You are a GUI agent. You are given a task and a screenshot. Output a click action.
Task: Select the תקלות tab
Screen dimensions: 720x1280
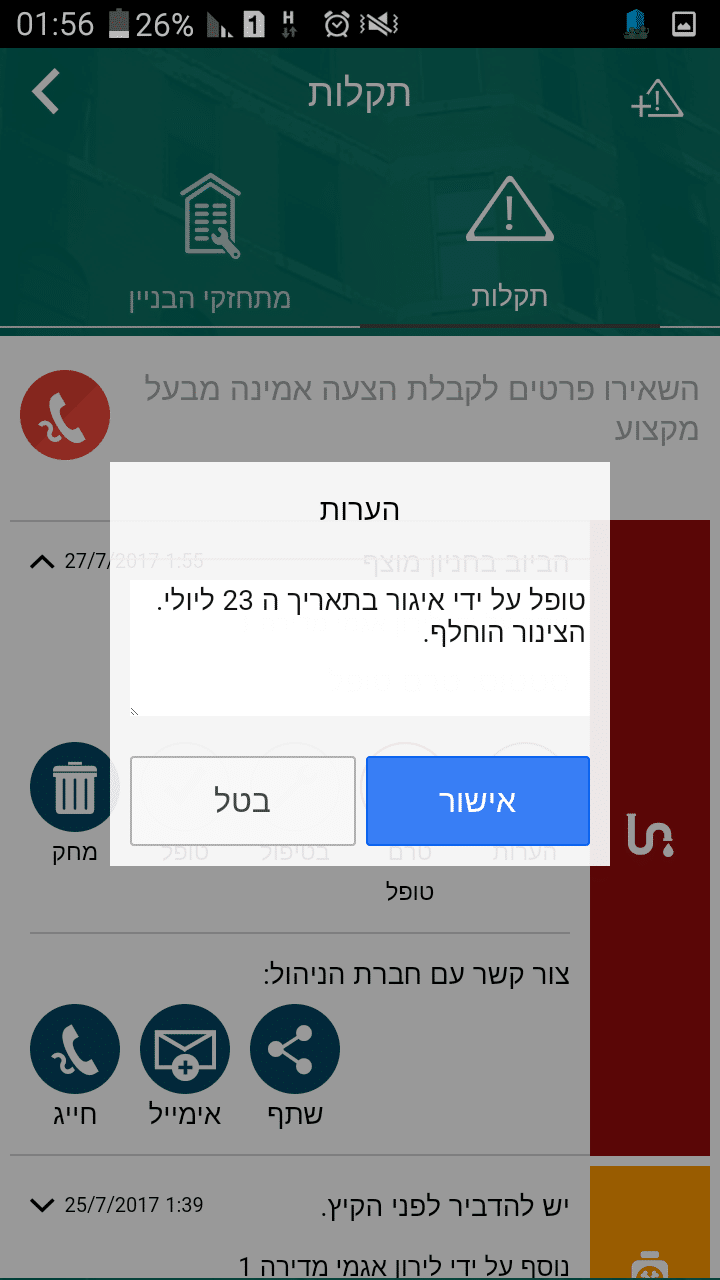509,240
